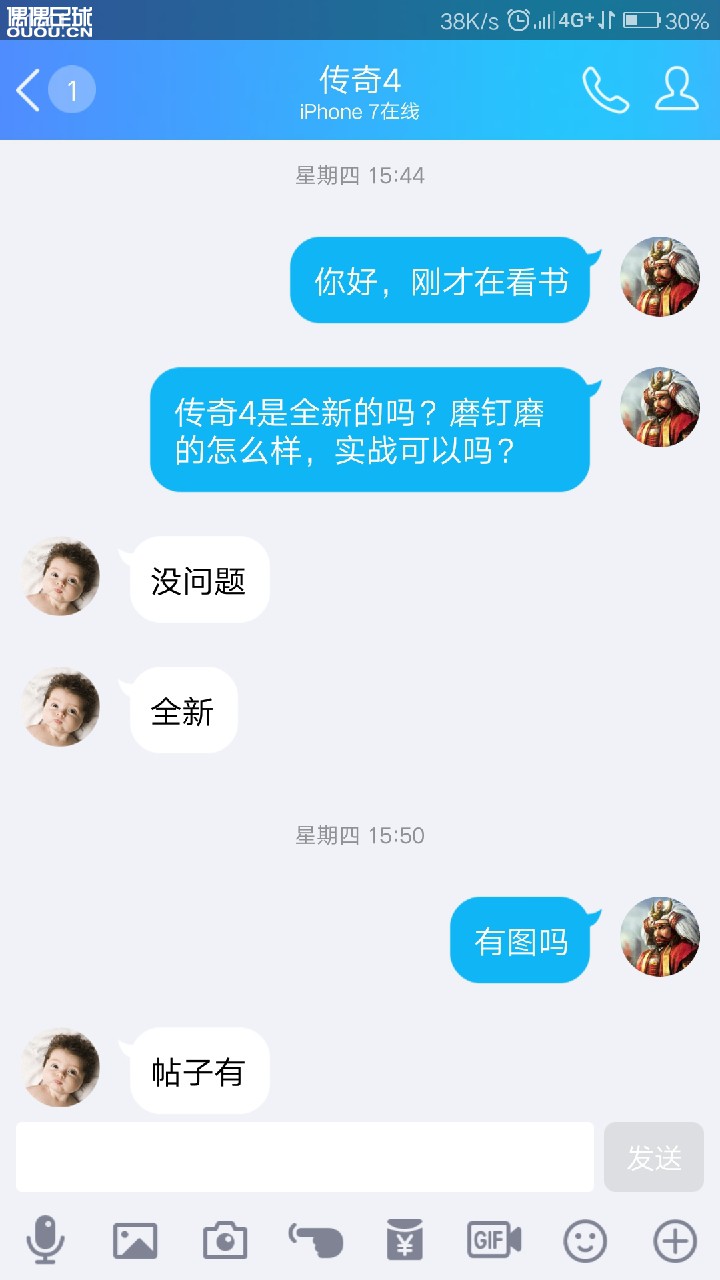Go back to the message list
The width and height of the screenshot is (720, 1280).
click(30, 90)
